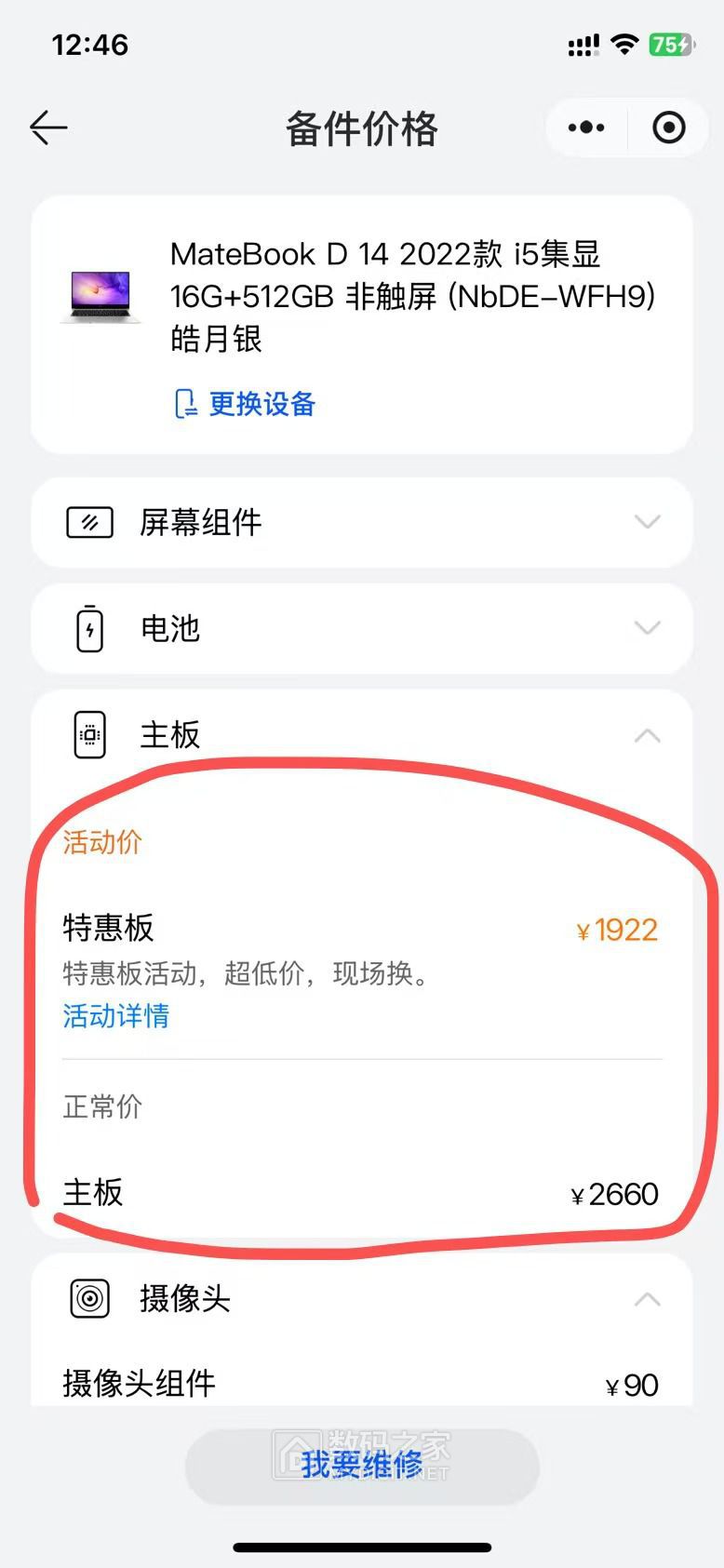The image size is (724, 1568).
Task: Tap the 我要维修 button
Action: click(362, 1466)
